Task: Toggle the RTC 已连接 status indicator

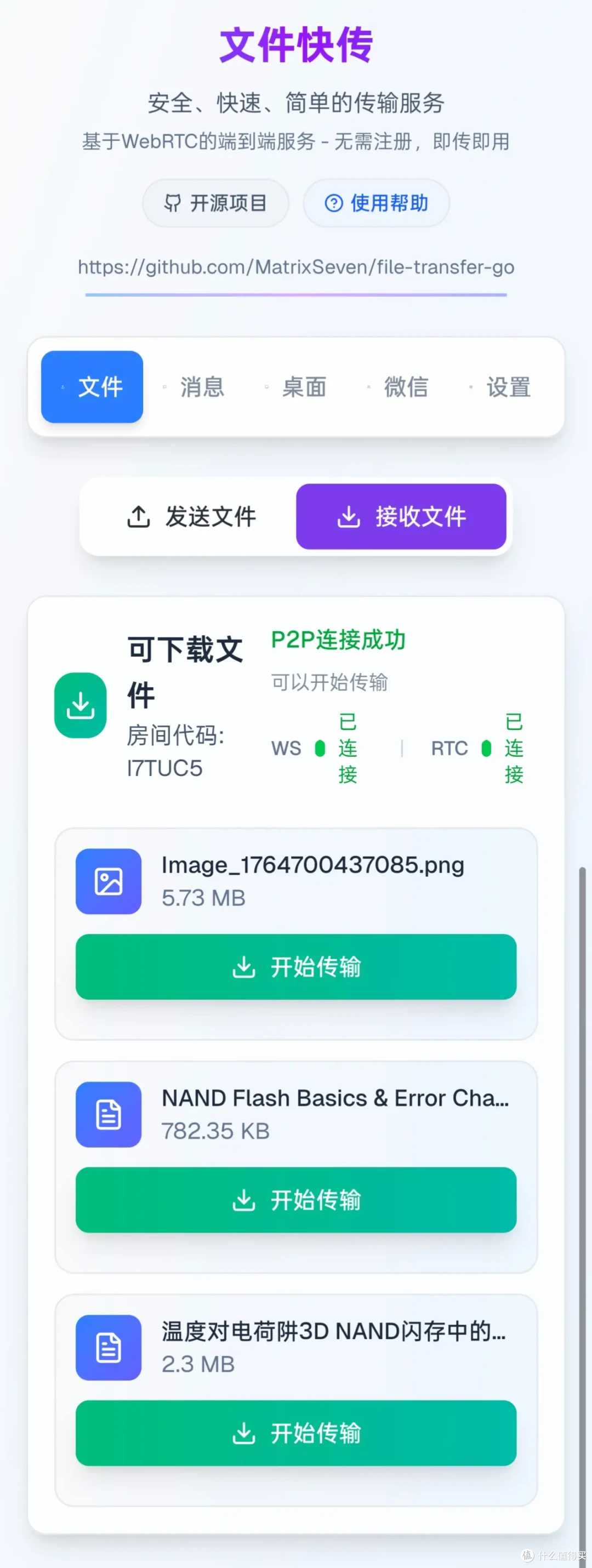Action: pyautogui.click(x=486, y=749)
